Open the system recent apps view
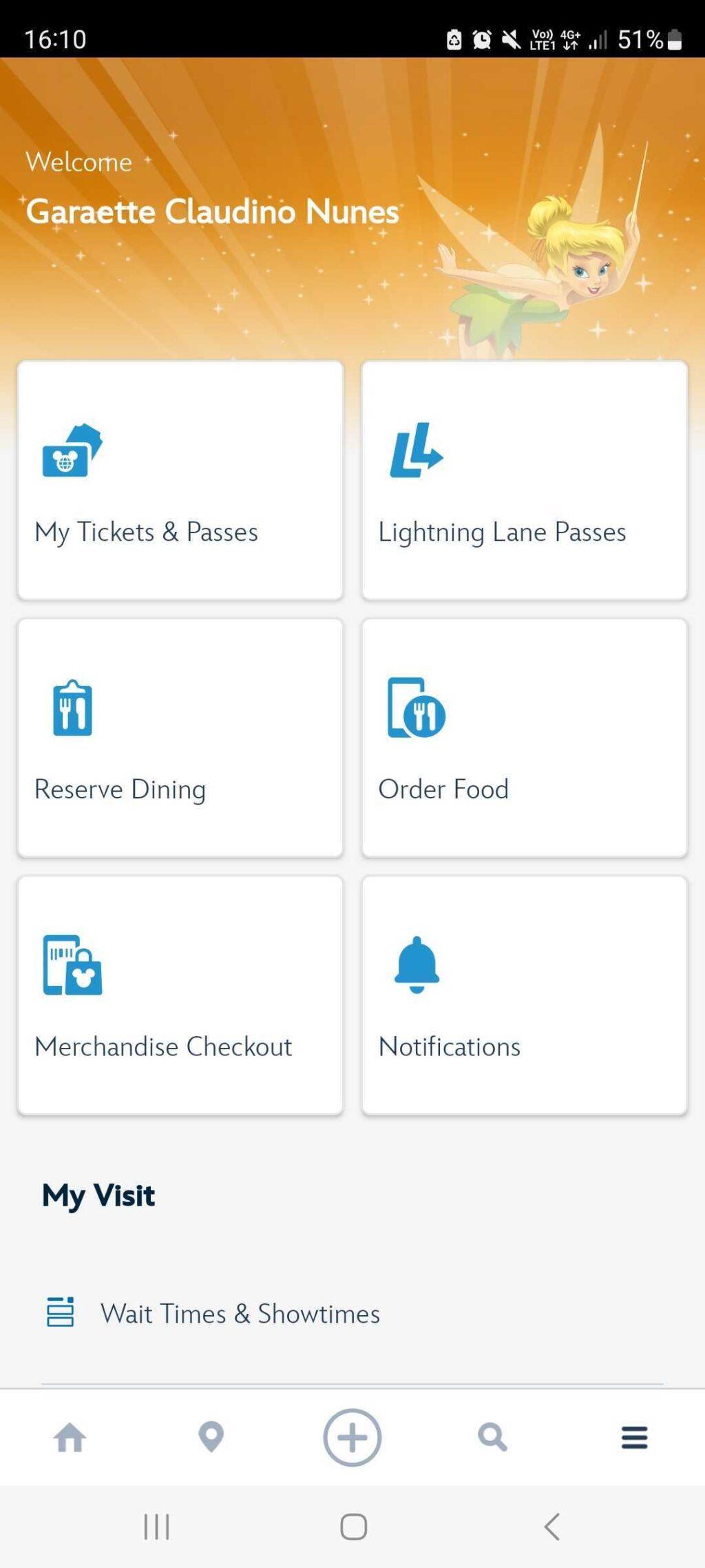 [156, 1527]
